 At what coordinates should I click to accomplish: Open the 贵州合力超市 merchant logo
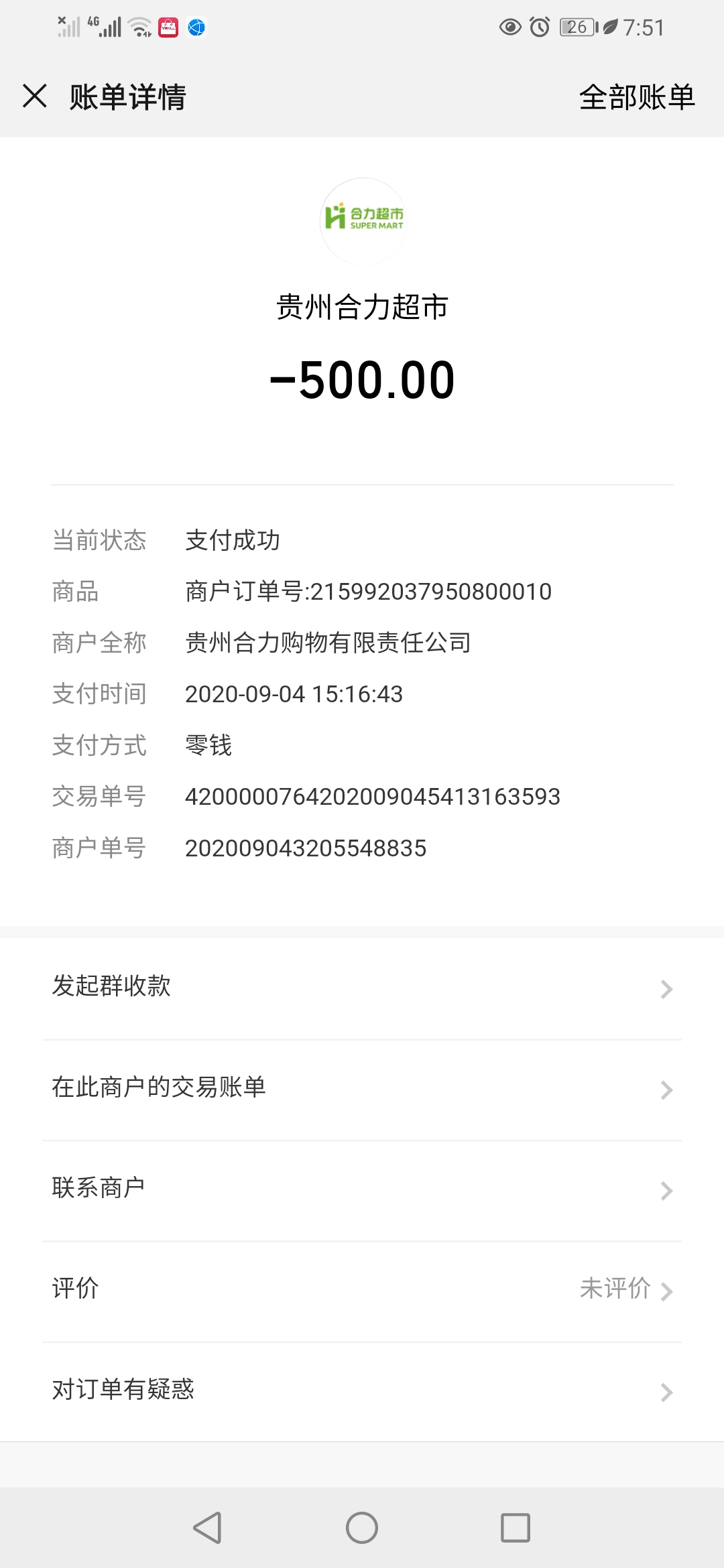[363, 220]
